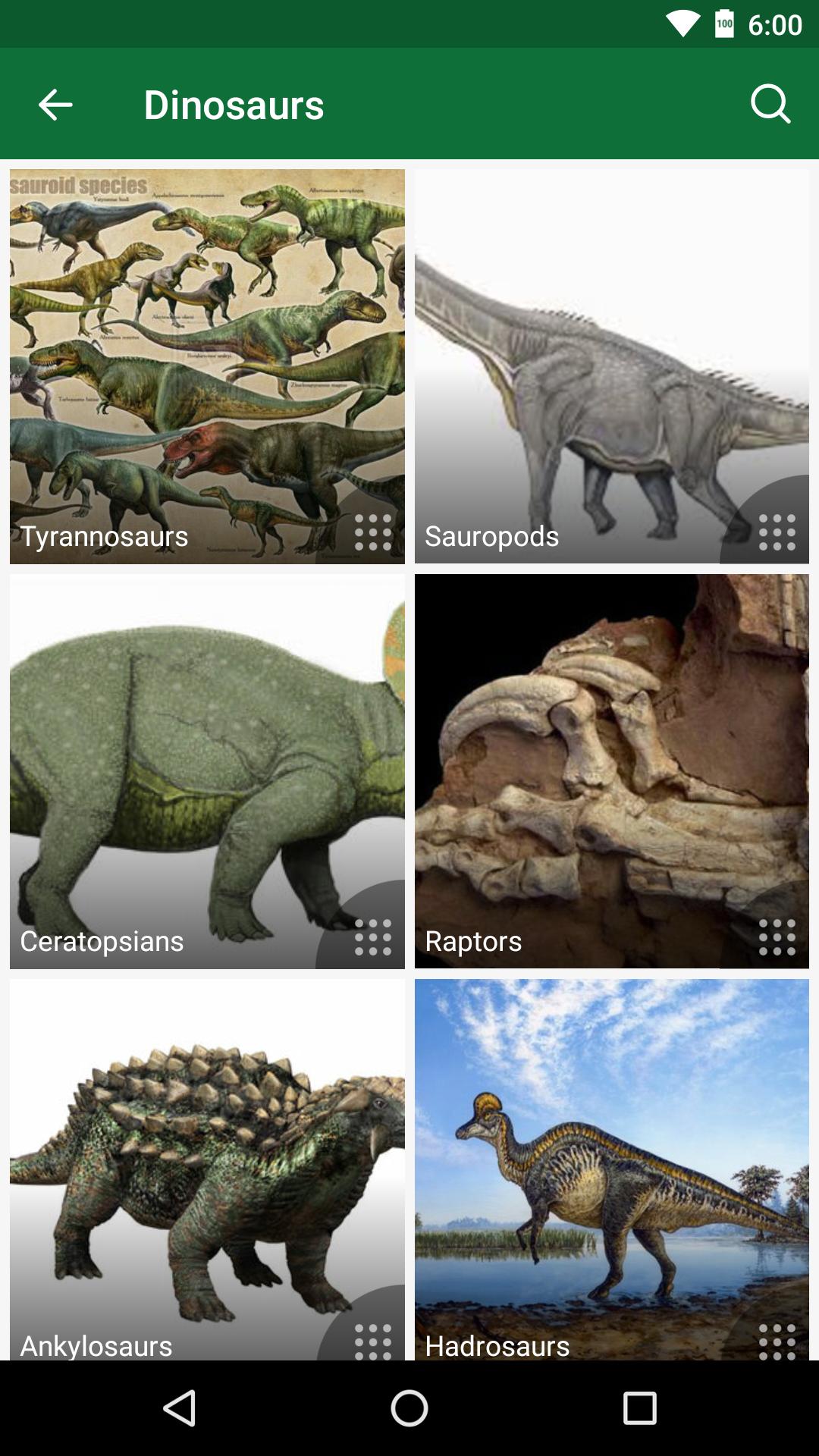Choose the Ankylosaurs category

coord(207,1169)
